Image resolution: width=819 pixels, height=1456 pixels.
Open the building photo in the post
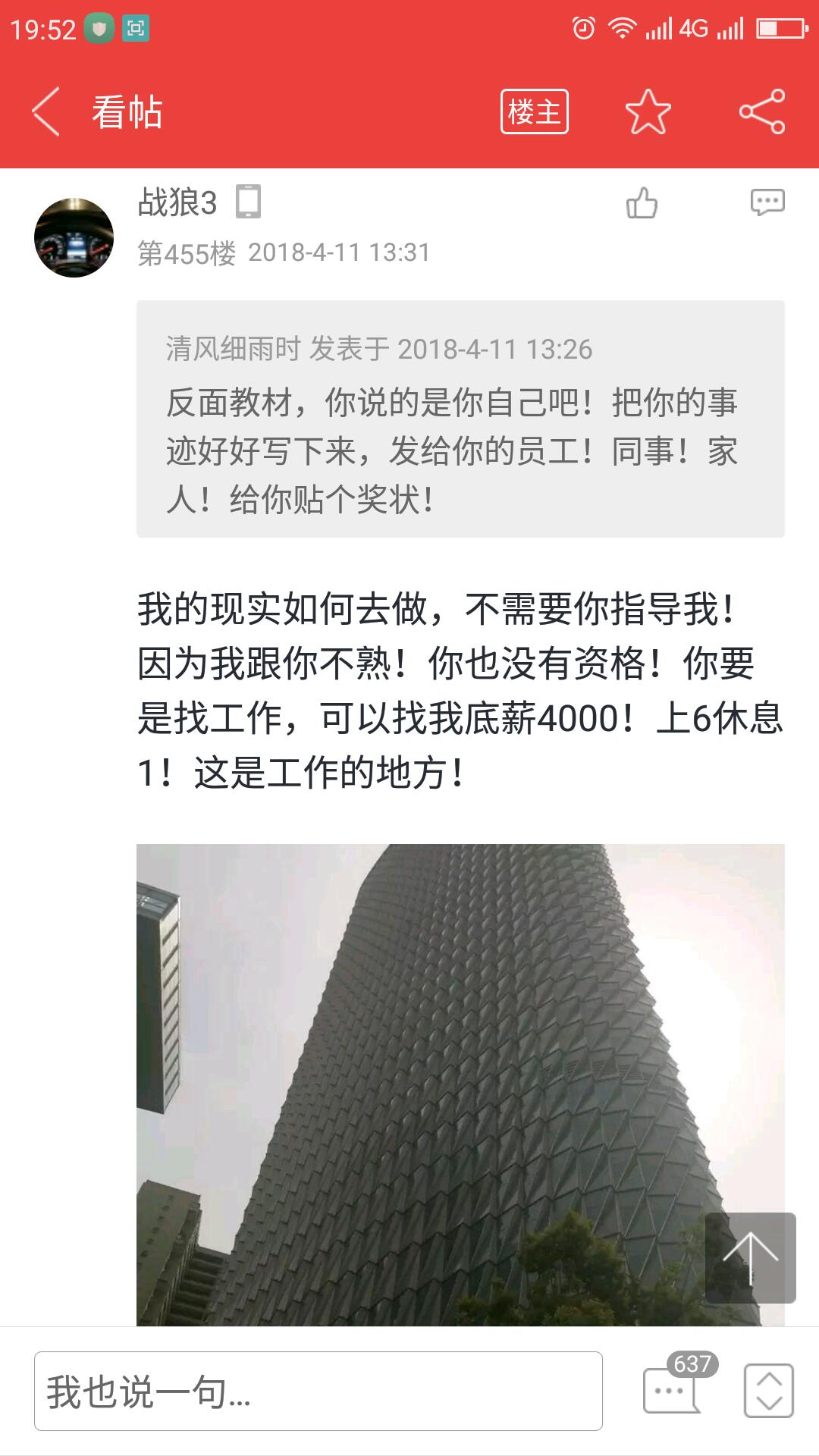[460, 1084]
